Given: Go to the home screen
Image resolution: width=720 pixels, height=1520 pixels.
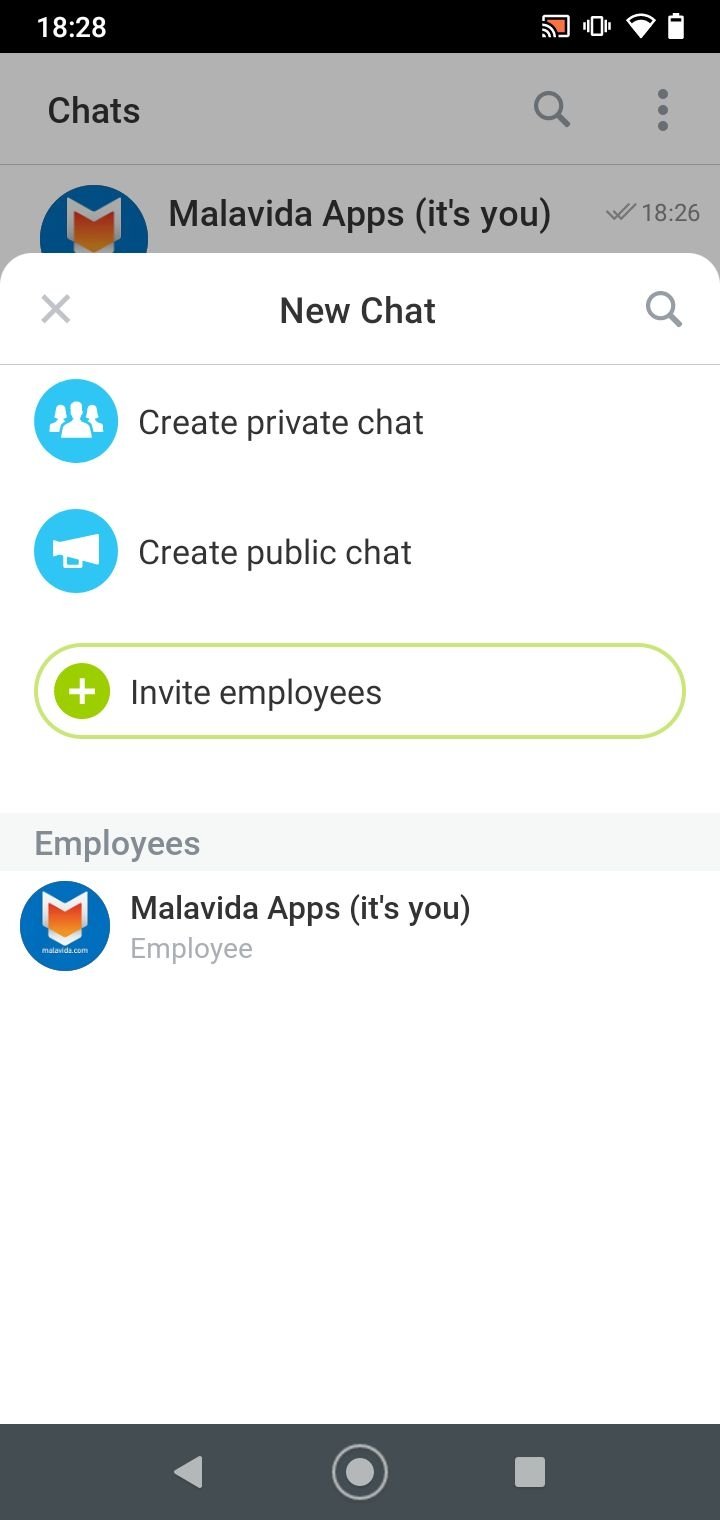Looking at the screenshot, I should point(360,1472).
